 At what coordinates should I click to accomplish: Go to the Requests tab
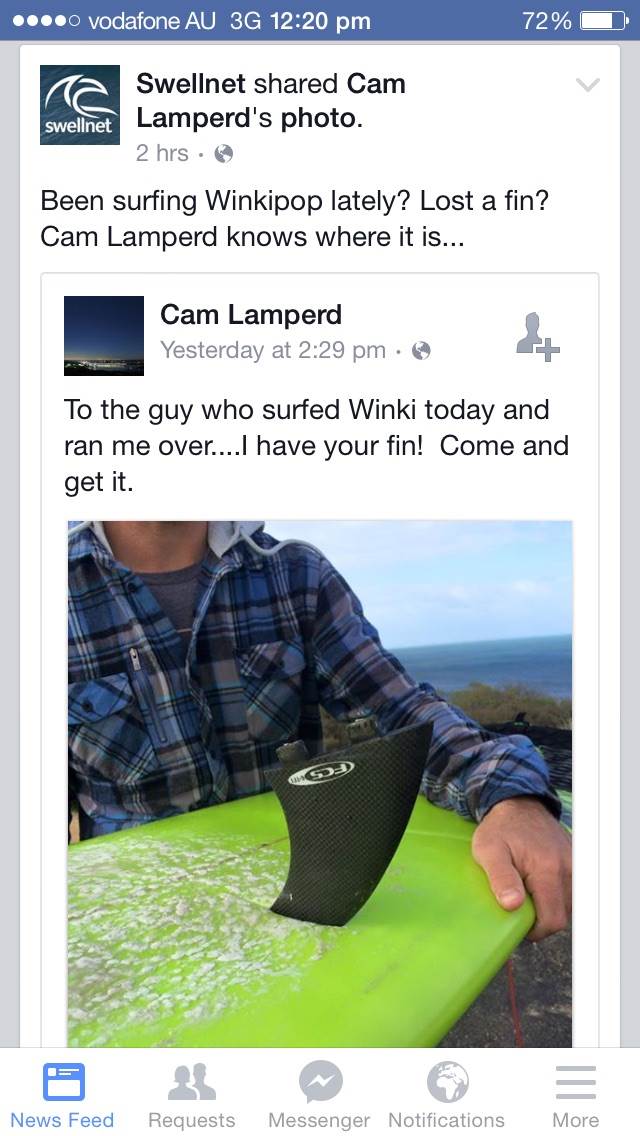click(191, 1095)
